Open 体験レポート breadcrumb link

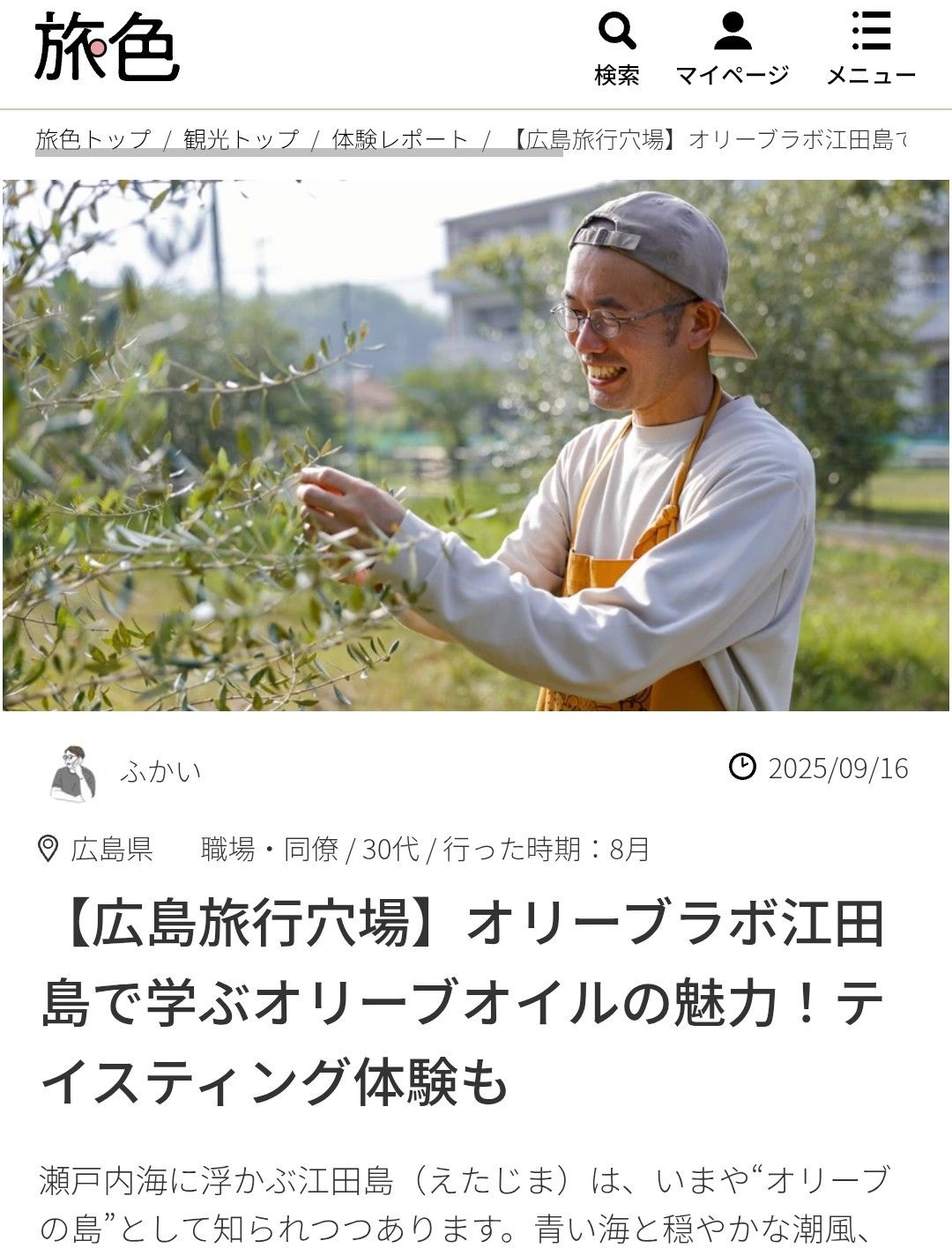pos(400,139)
